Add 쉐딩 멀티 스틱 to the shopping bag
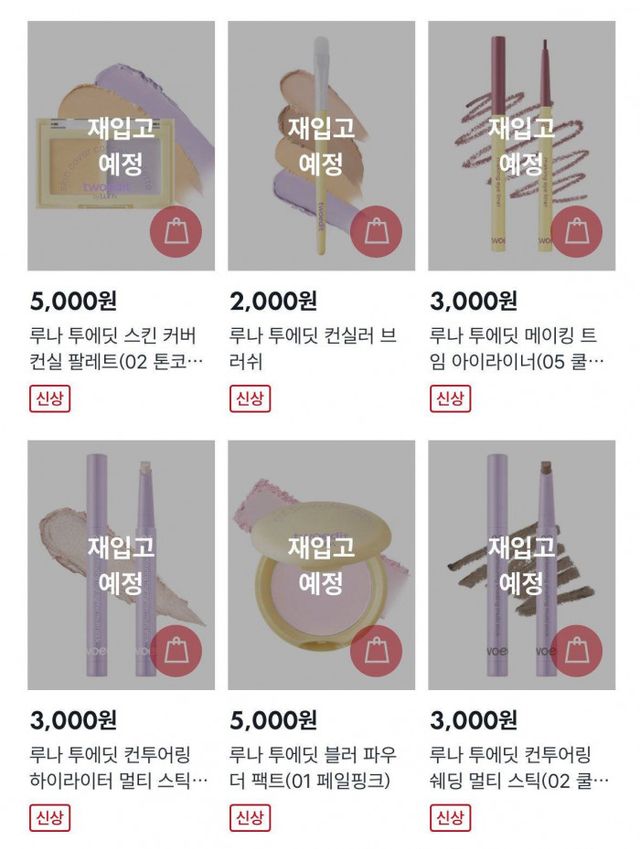The image size is (640, 849). pos(577,651)
